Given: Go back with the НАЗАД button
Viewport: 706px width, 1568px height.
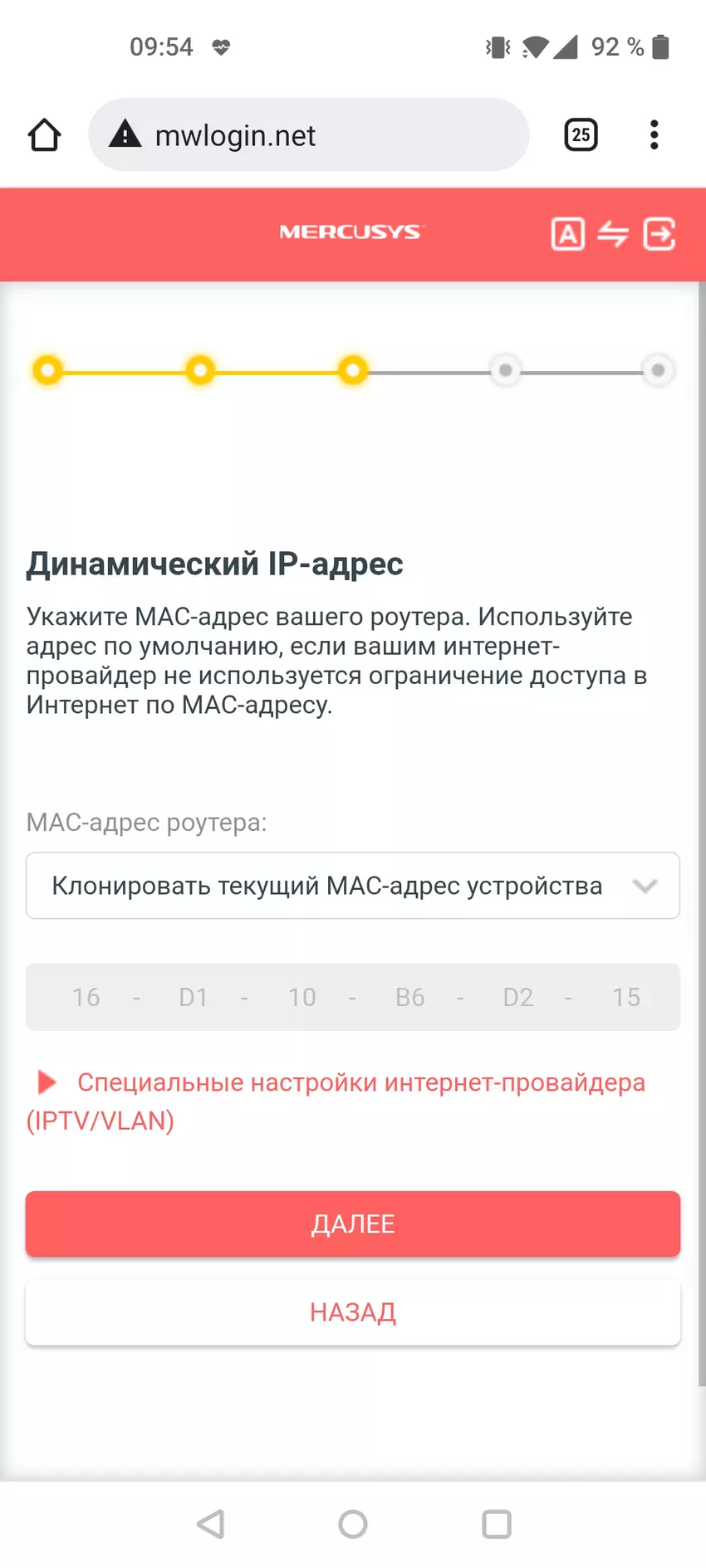Looking at the screenshot, I should 353,1312.
